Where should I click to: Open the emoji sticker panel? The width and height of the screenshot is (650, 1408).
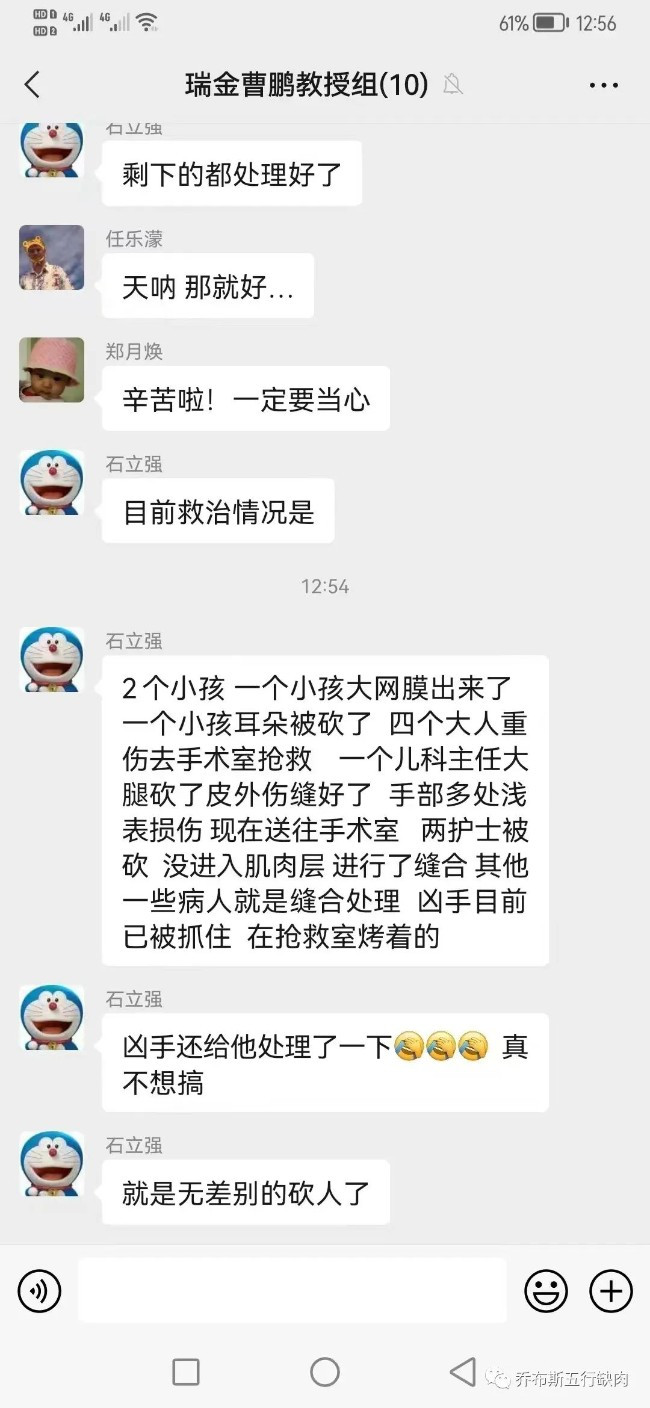coord(546,1291)
